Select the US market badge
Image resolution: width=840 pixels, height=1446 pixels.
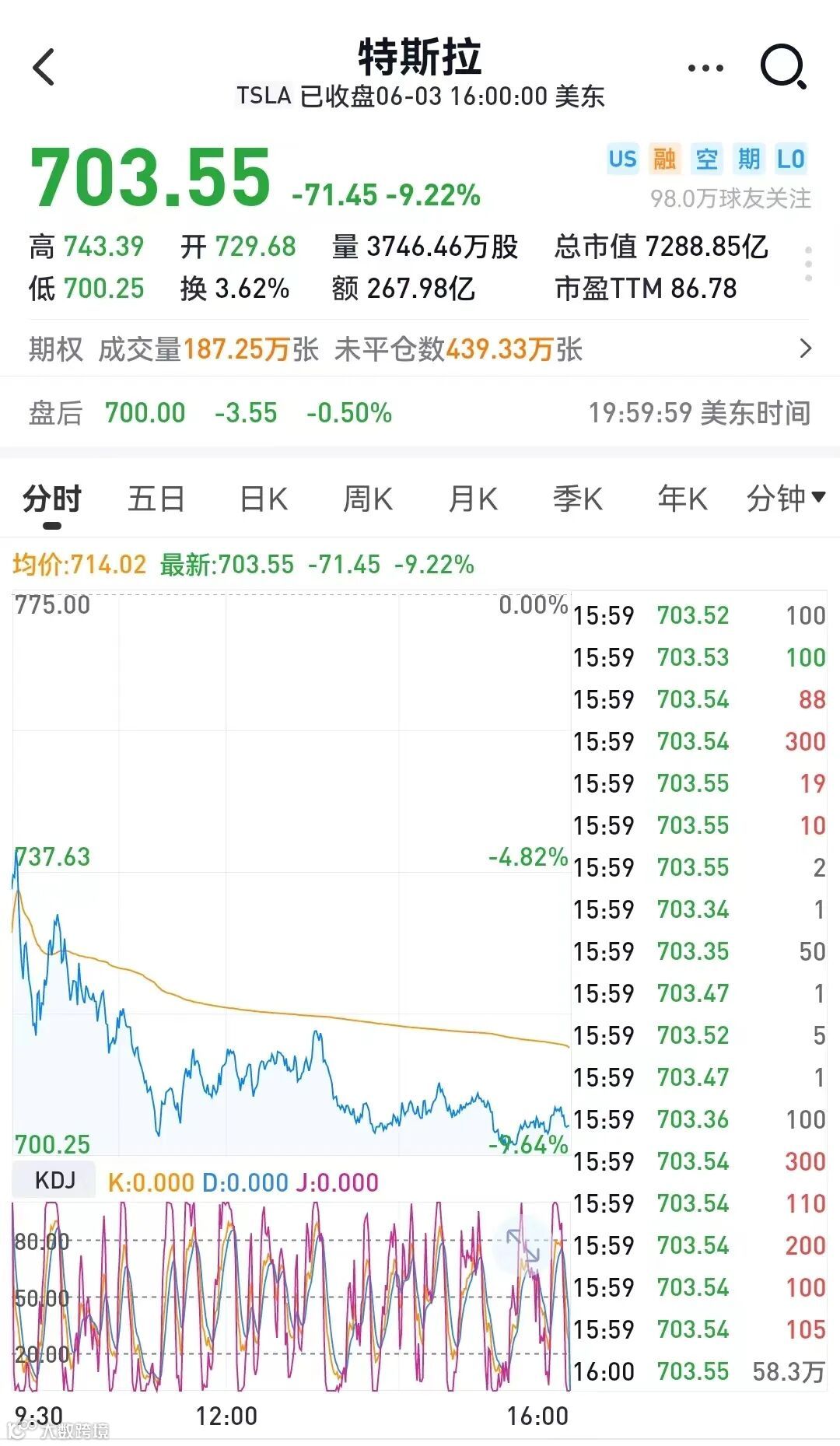pyautogui.click(x=621, y=159)
